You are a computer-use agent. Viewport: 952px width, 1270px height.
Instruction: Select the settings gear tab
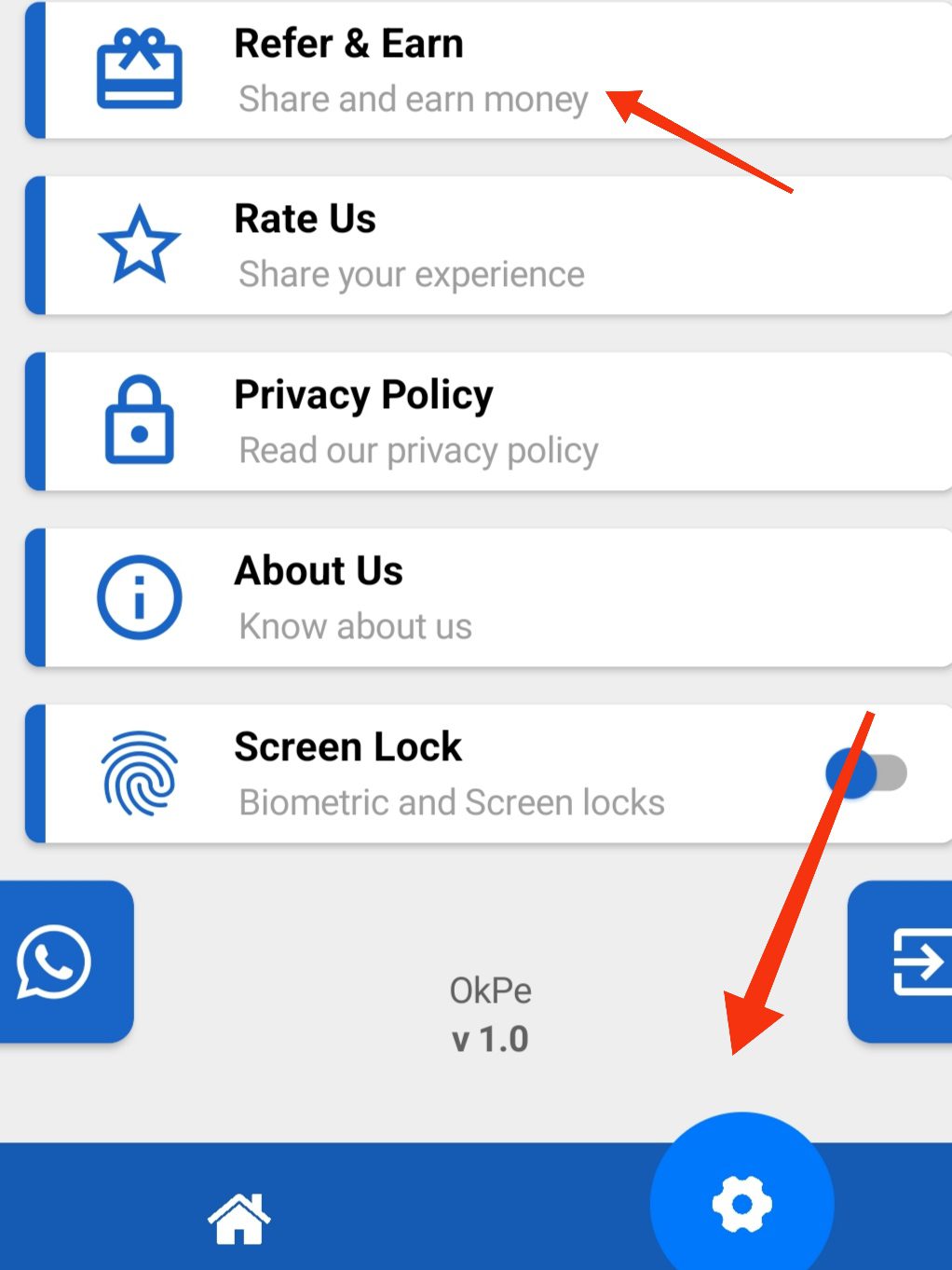[741, 1203]
